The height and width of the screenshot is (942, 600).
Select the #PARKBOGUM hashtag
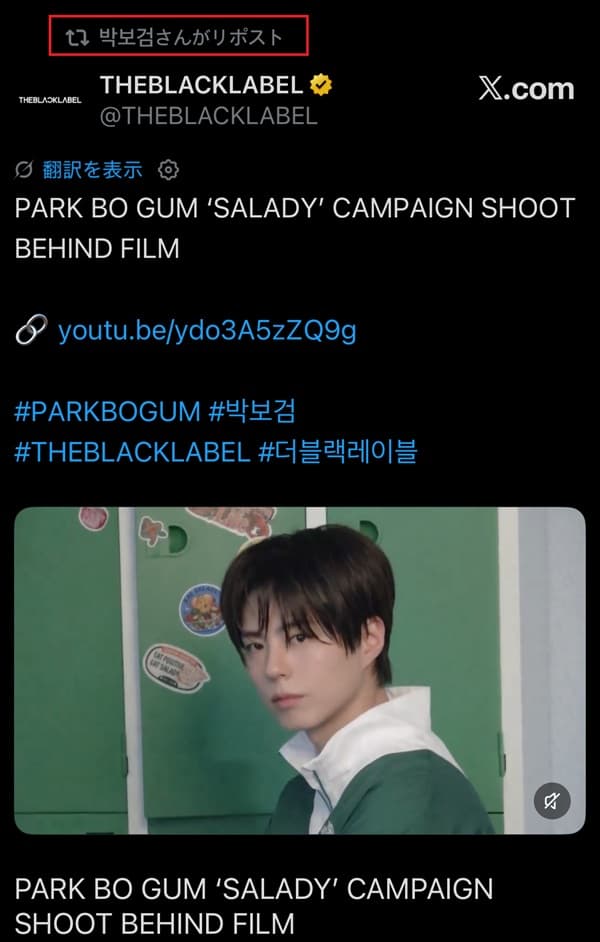click(107, 411)
